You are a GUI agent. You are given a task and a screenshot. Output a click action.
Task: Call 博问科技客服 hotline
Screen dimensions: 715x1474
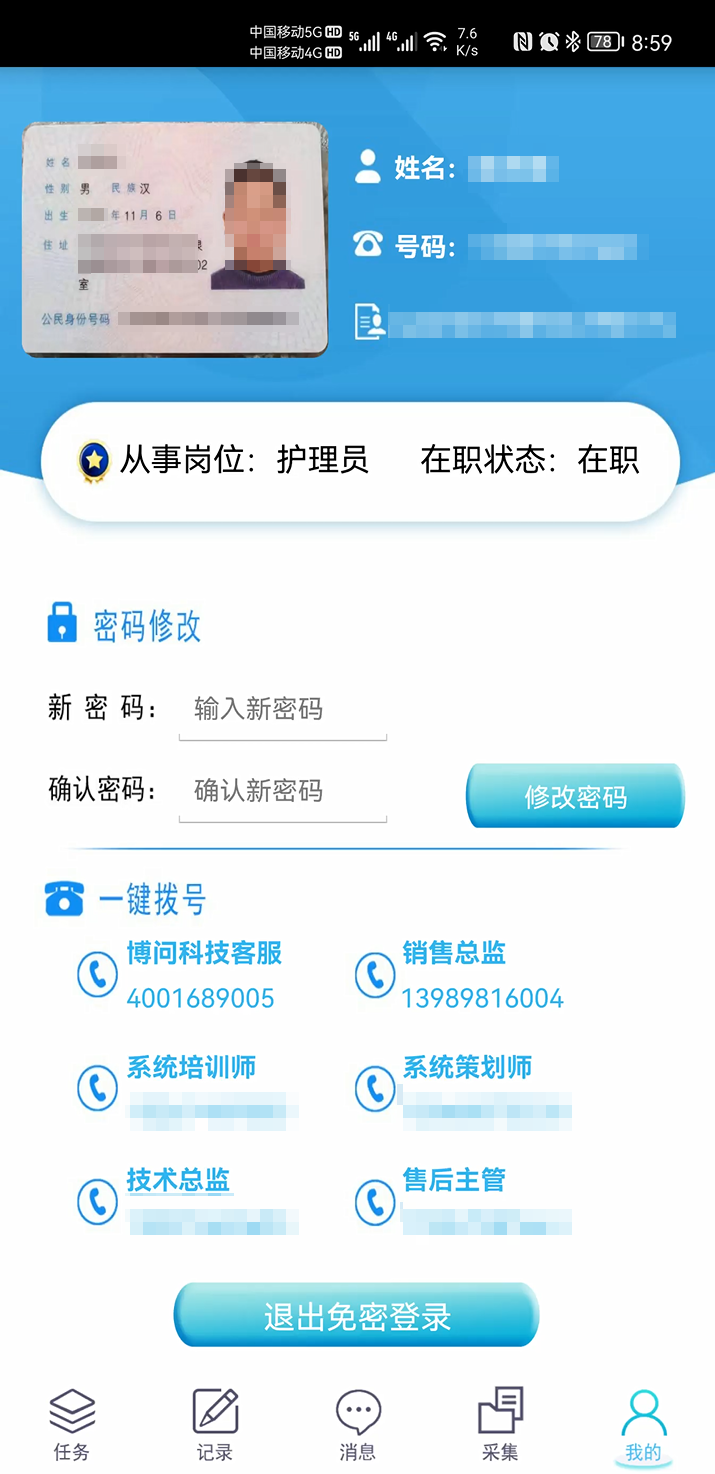click(98, 975)
